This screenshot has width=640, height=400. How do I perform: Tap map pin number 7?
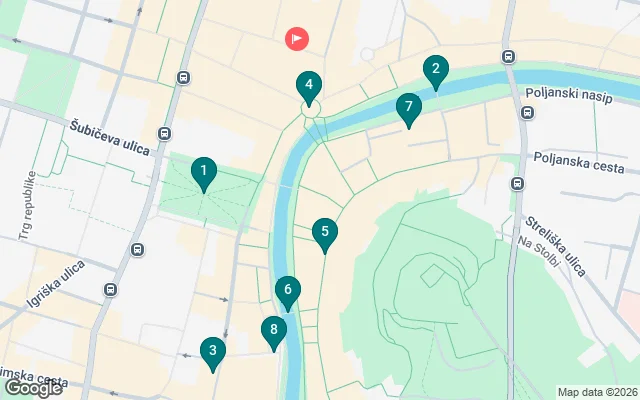tap(407, 107)
